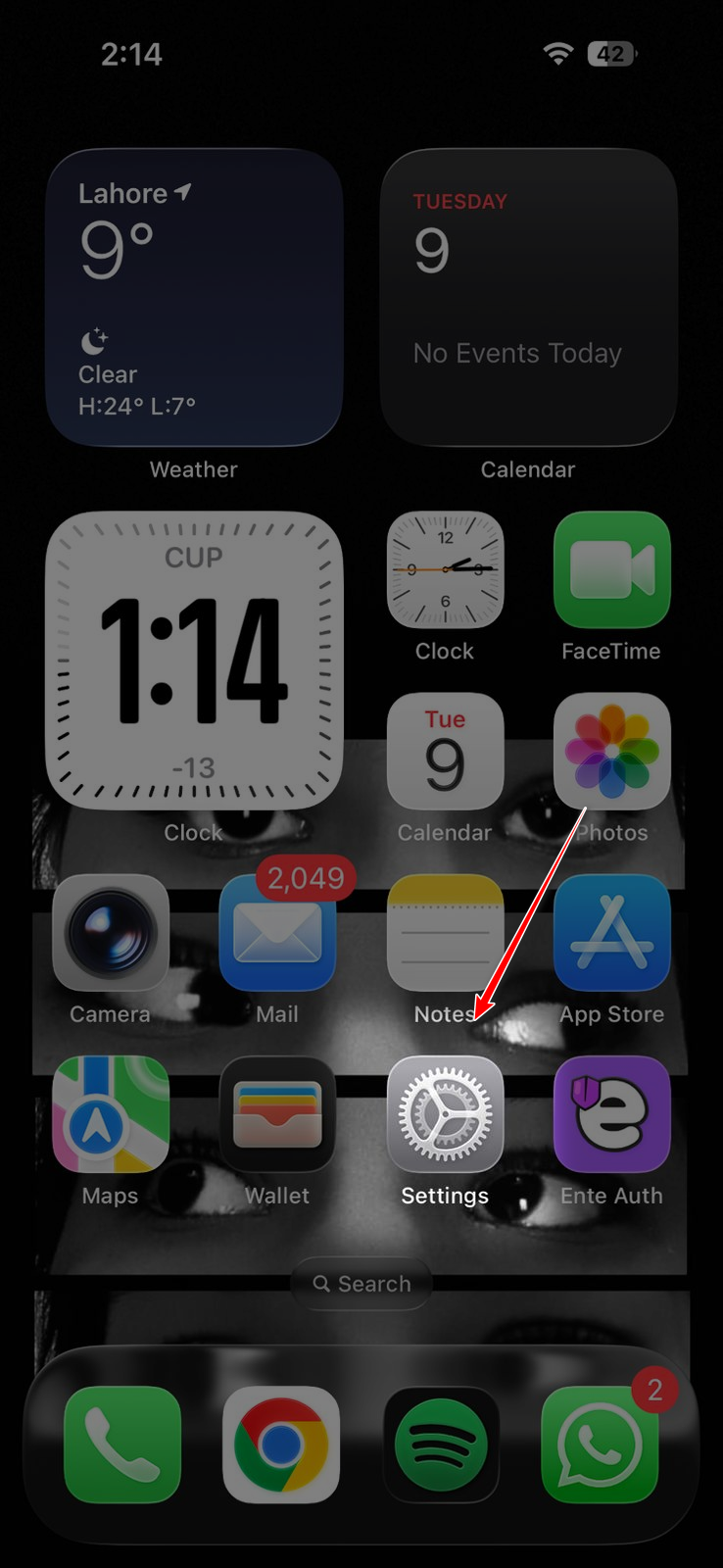Launch the Clock app icon
This screenshot has height=1568, width=723.
point(445,570)
